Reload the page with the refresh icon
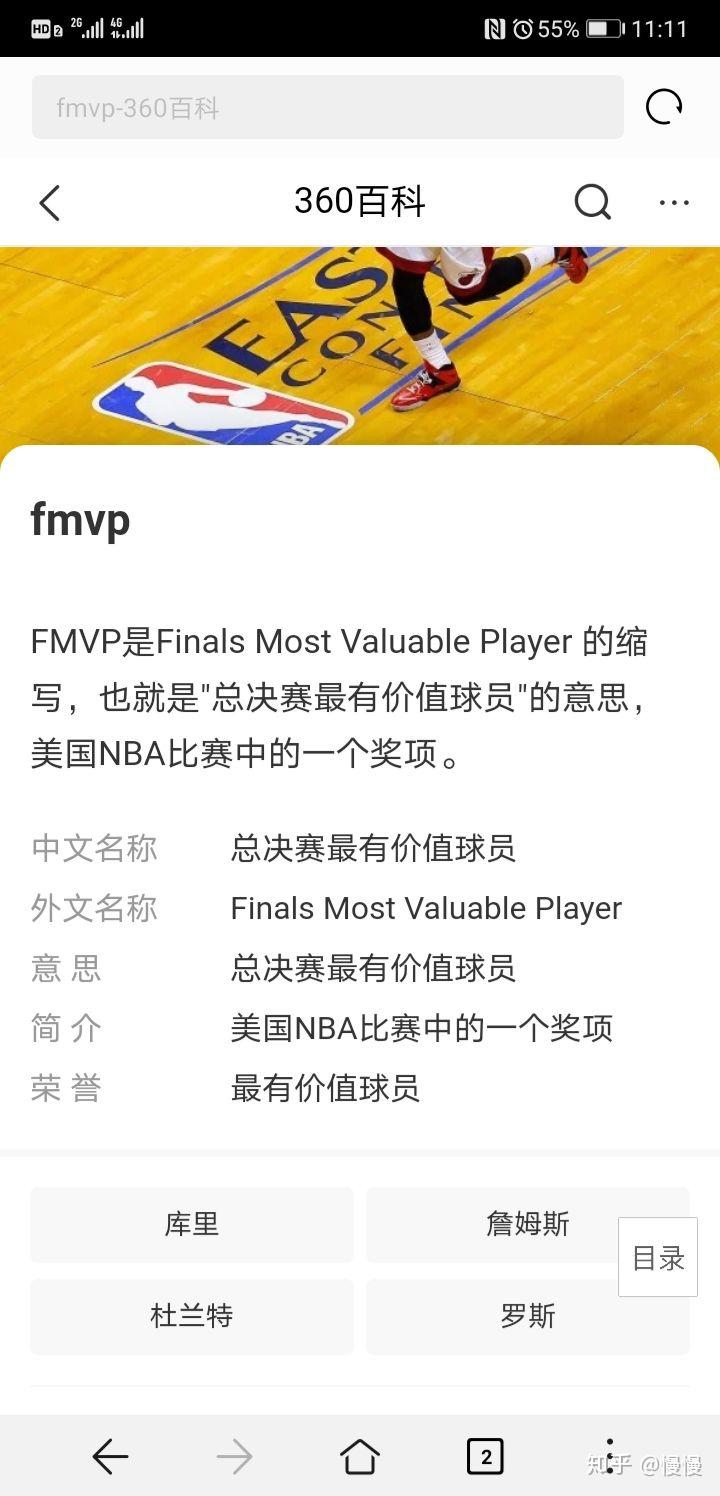720x1496 pixels. [664, 106]
